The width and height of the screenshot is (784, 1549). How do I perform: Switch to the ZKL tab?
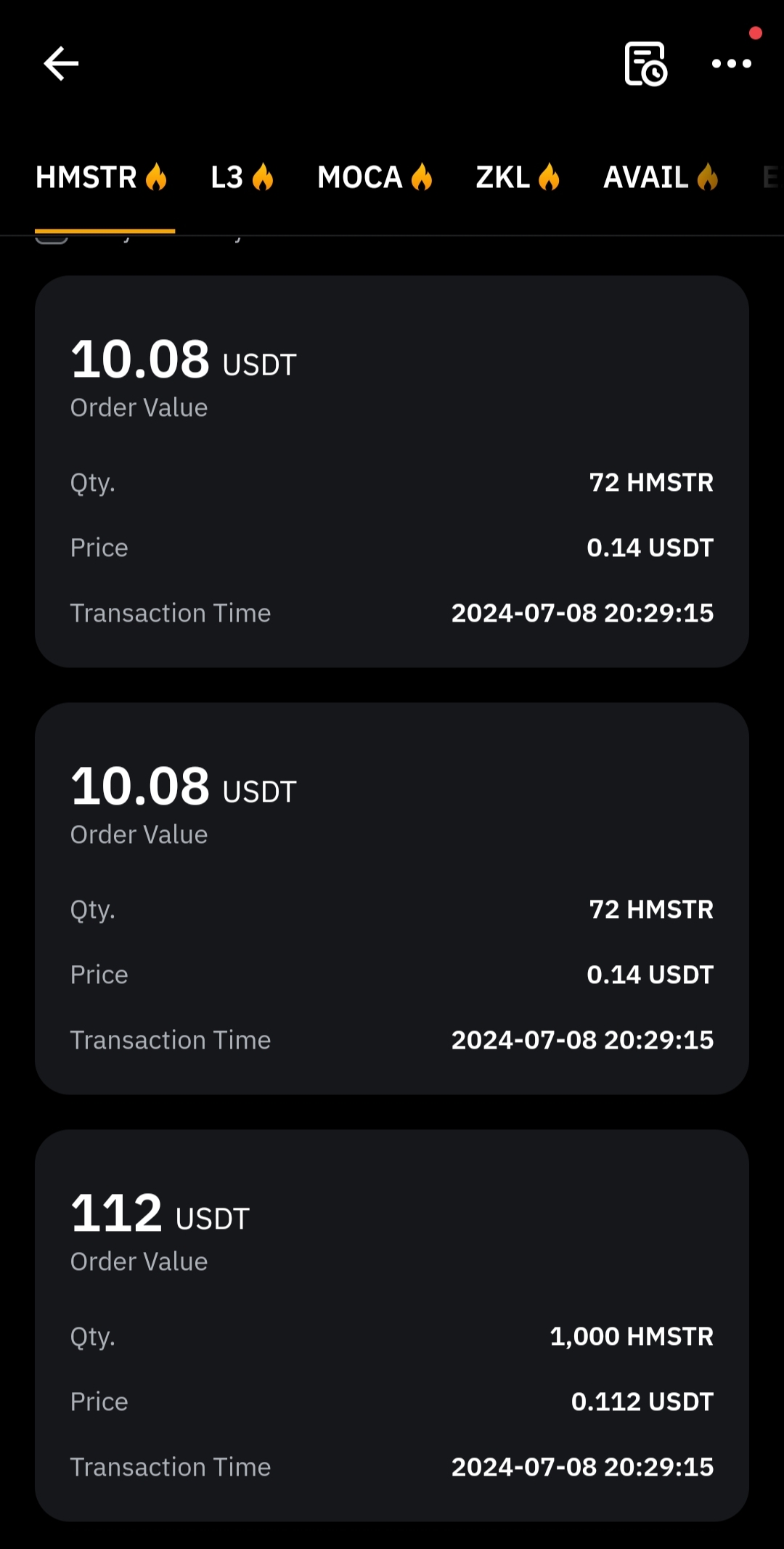pyautogui.click(x=517, y=178)
